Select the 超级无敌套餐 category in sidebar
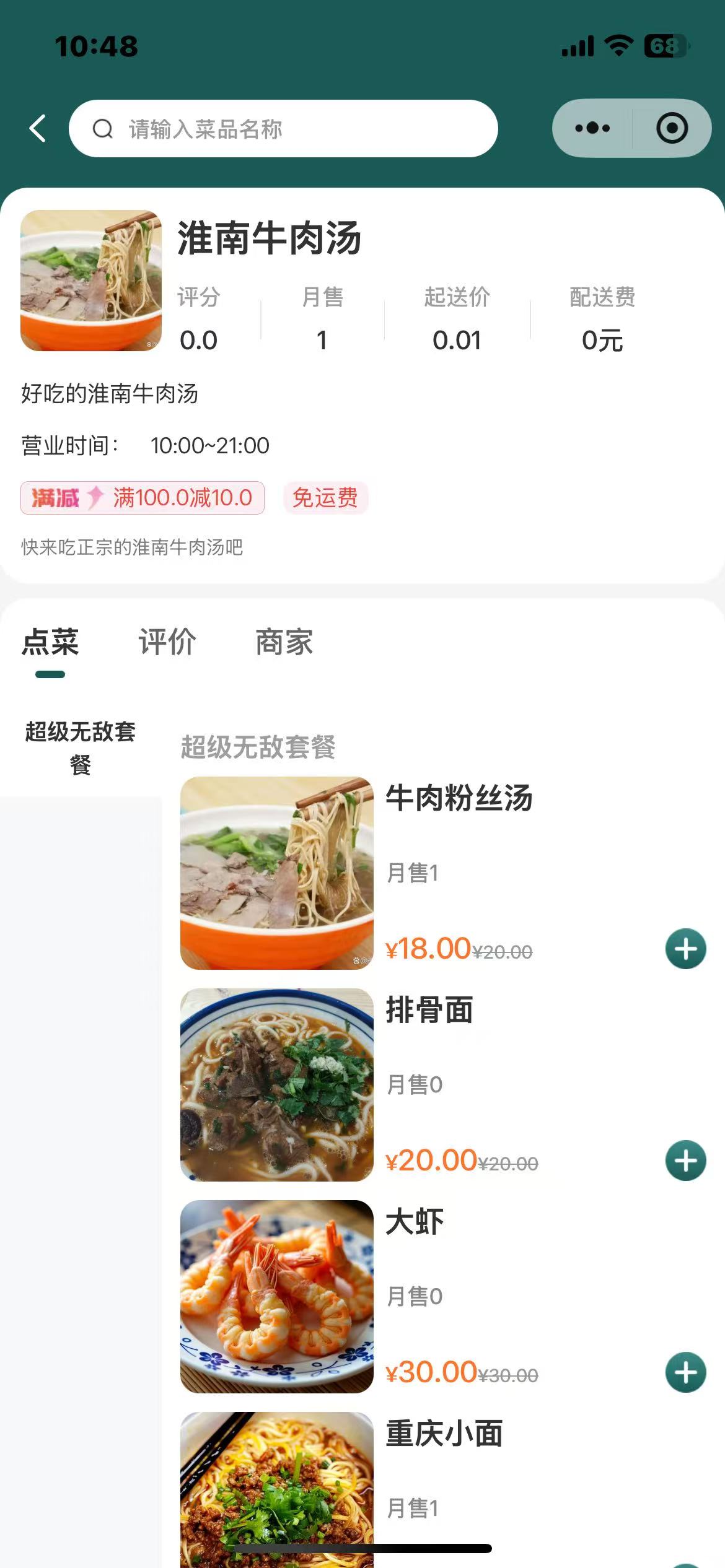725x1568 pixels. (81, 748)
